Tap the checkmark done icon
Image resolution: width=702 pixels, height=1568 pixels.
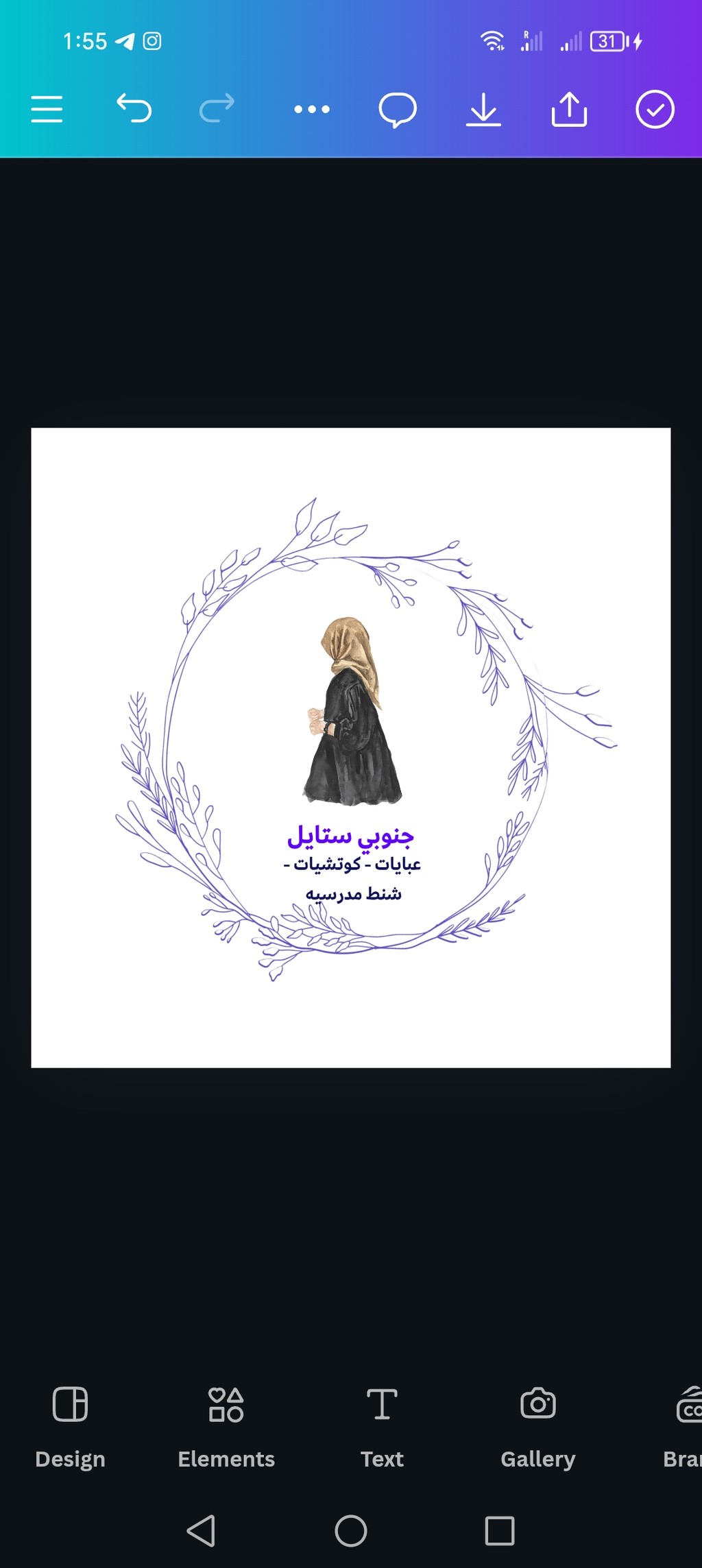pyautogui.click(x=655, y=109)
